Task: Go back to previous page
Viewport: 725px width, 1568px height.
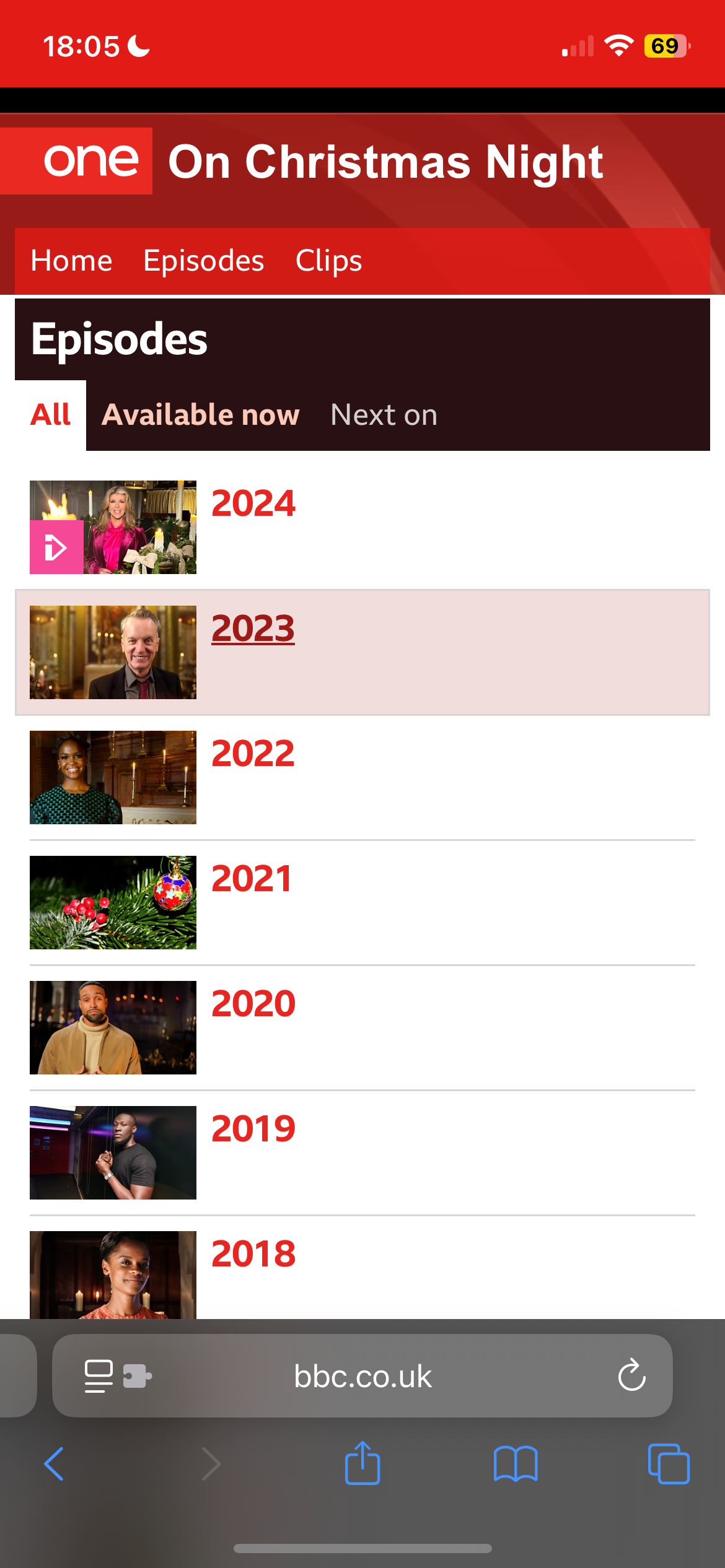Action: point(55,1465)
